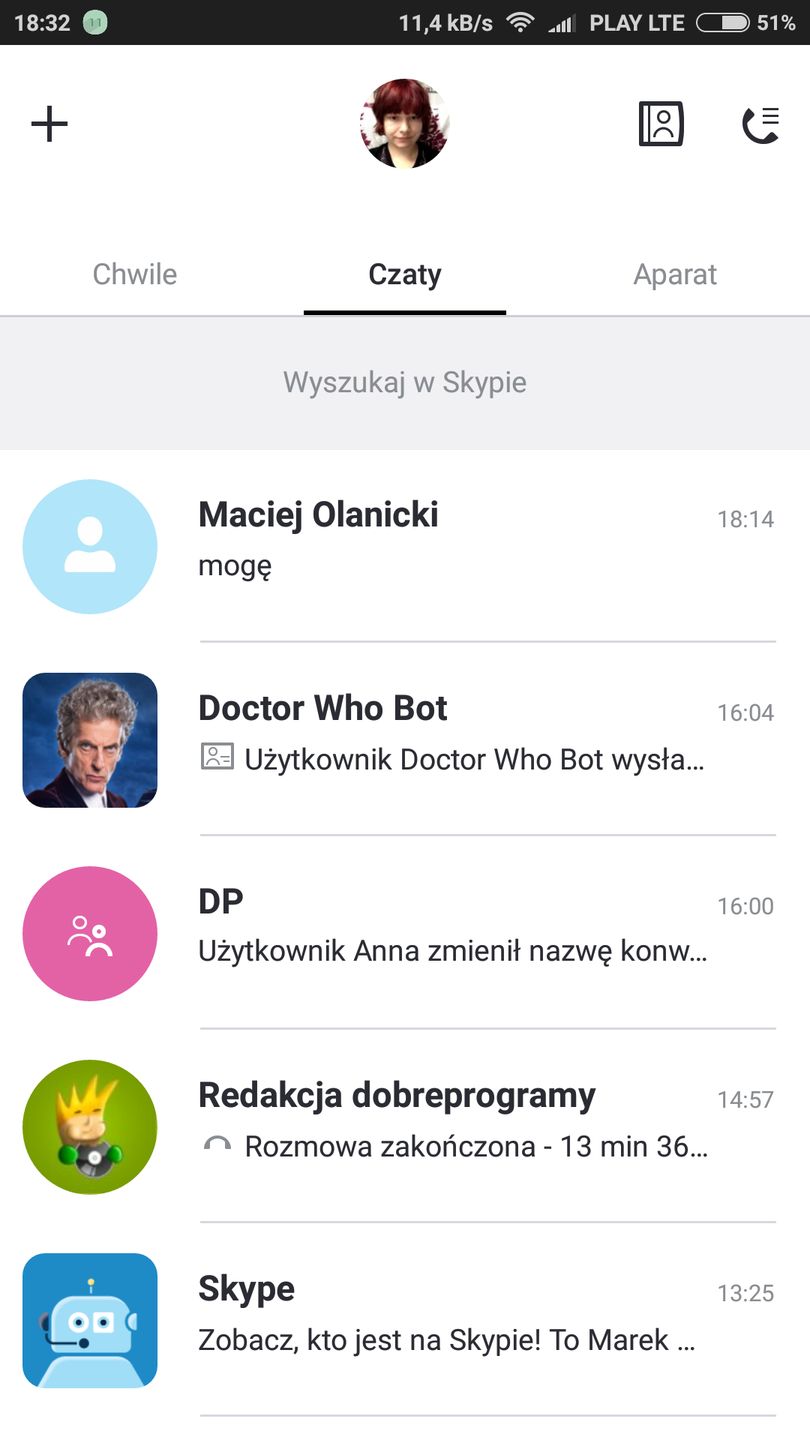
Task: Tap your profile picture at the top
Action: (405, 123)
